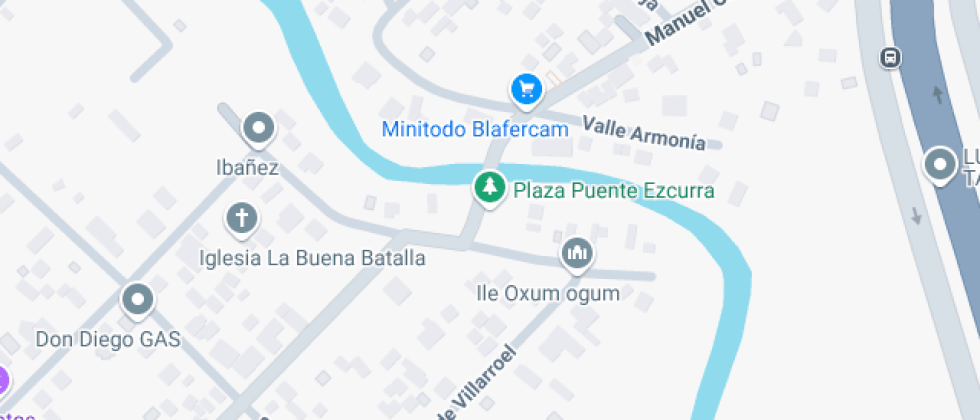Select the Plaza Puente Ezcurra park marker

point(489,187)
